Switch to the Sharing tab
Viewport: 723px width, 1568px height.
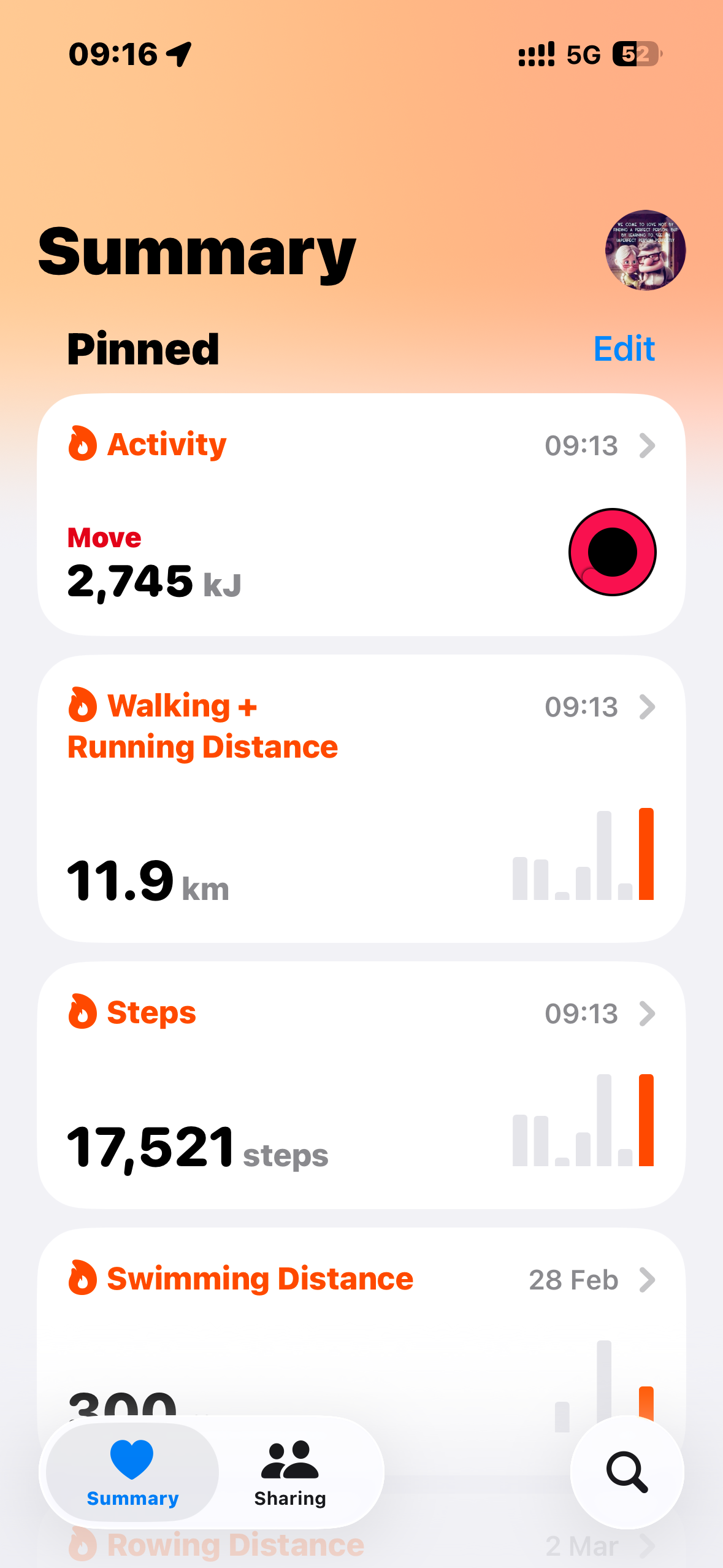click(x=290, y=1472)
